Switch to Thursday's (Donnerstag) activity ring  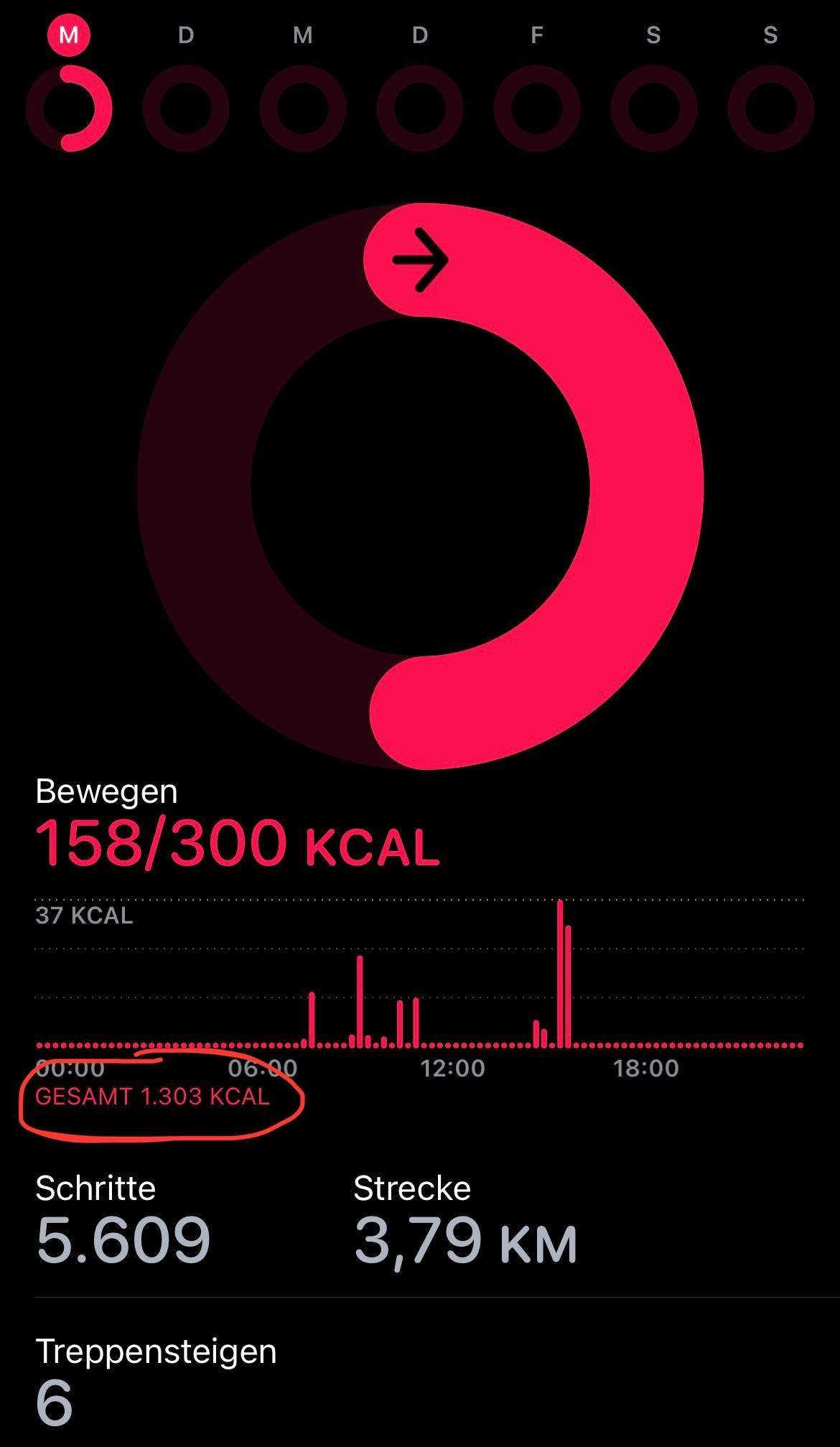pyautogui.click(x=420, y=108)
